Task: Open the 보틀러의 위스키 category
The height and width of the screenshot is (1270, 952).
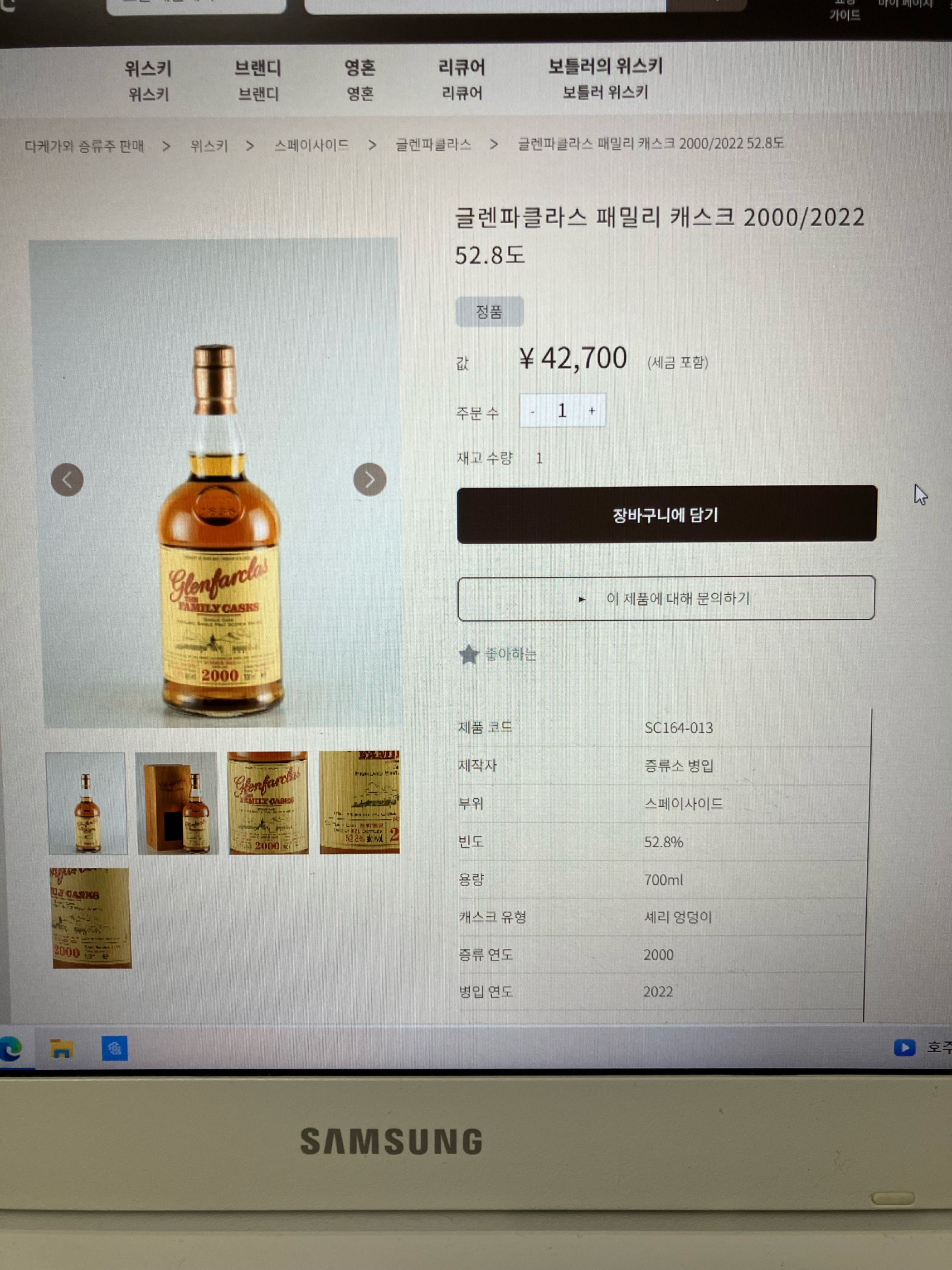Action: (x=605, y=78)
